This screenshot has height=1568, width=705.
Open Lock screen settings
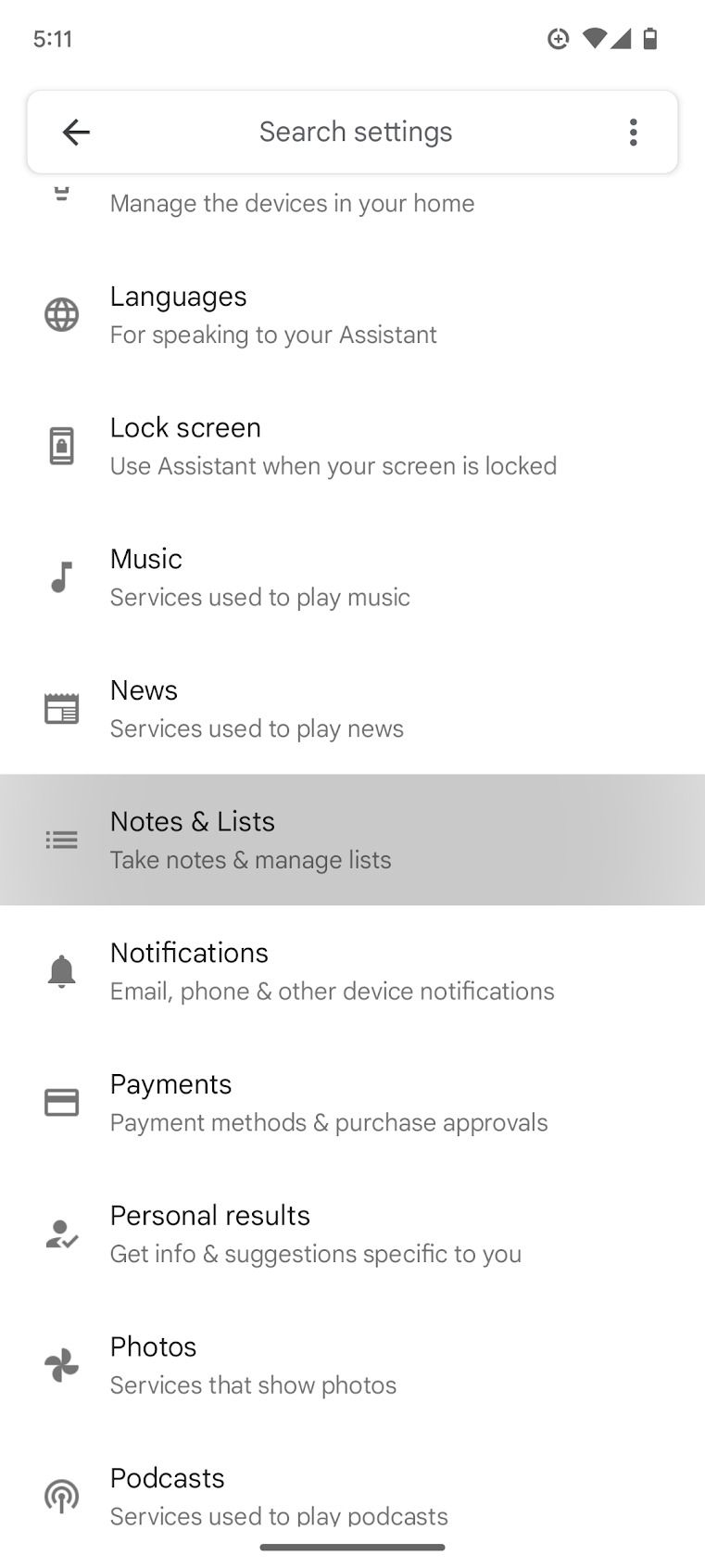(352, 446)
